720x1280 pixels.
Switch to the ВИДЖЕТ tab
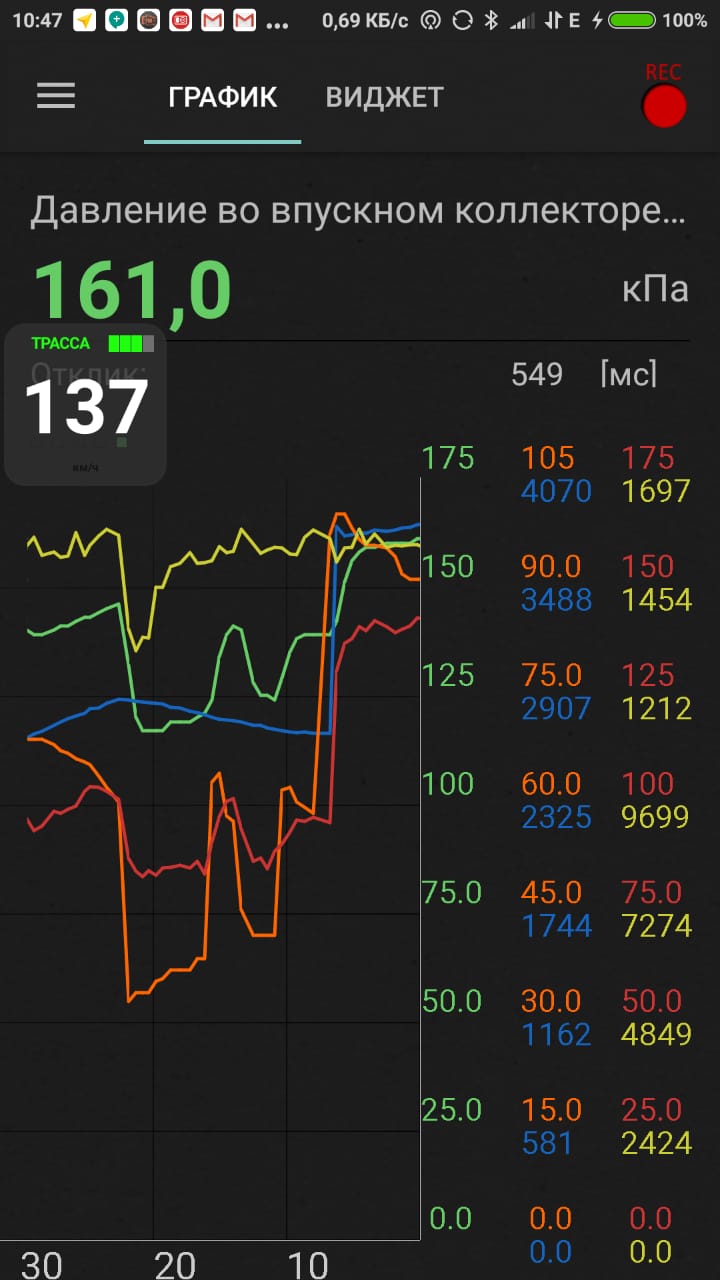point(385,97)
